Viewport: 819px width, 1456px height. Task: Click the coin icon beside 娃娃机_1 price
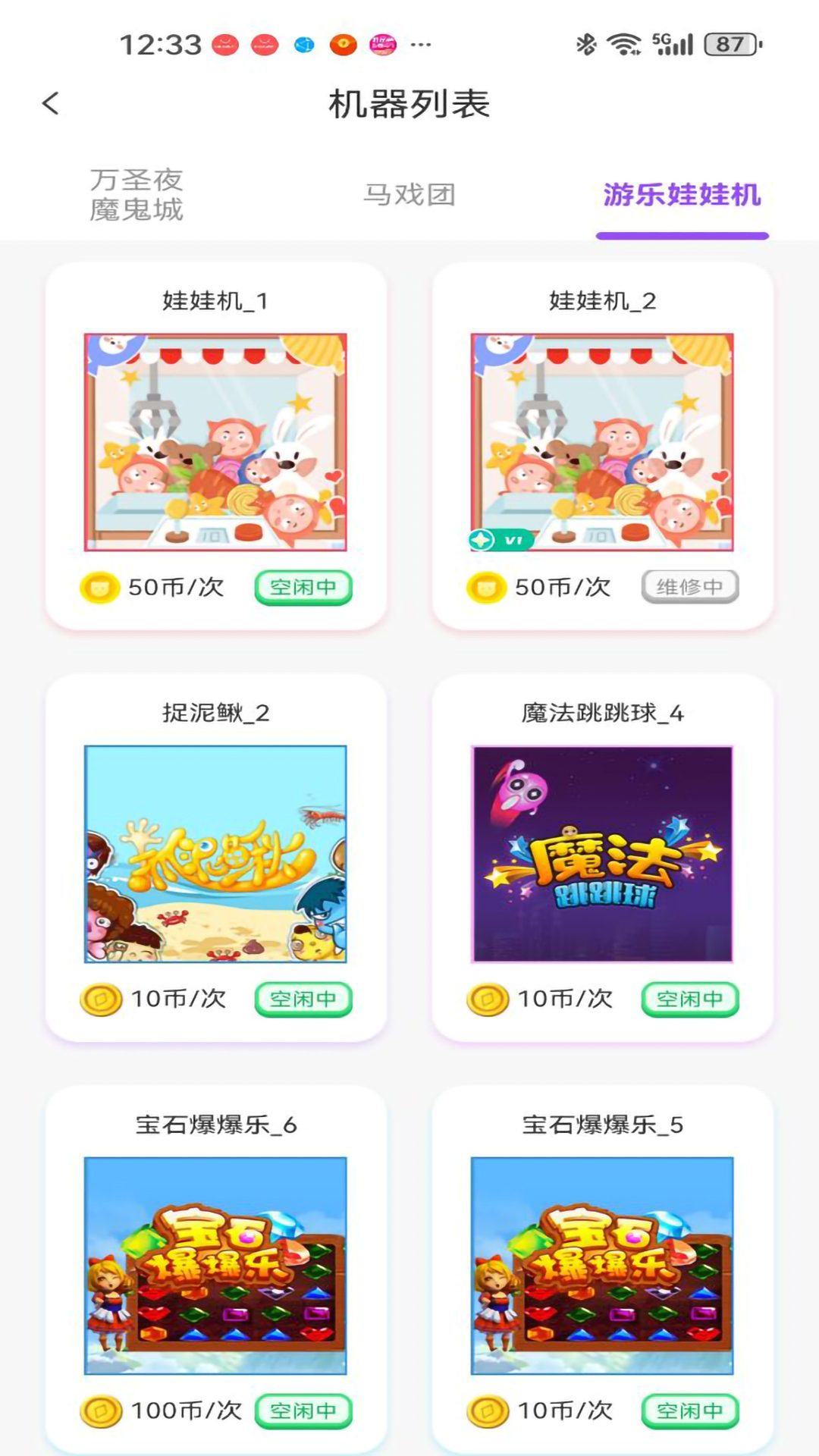99,587
